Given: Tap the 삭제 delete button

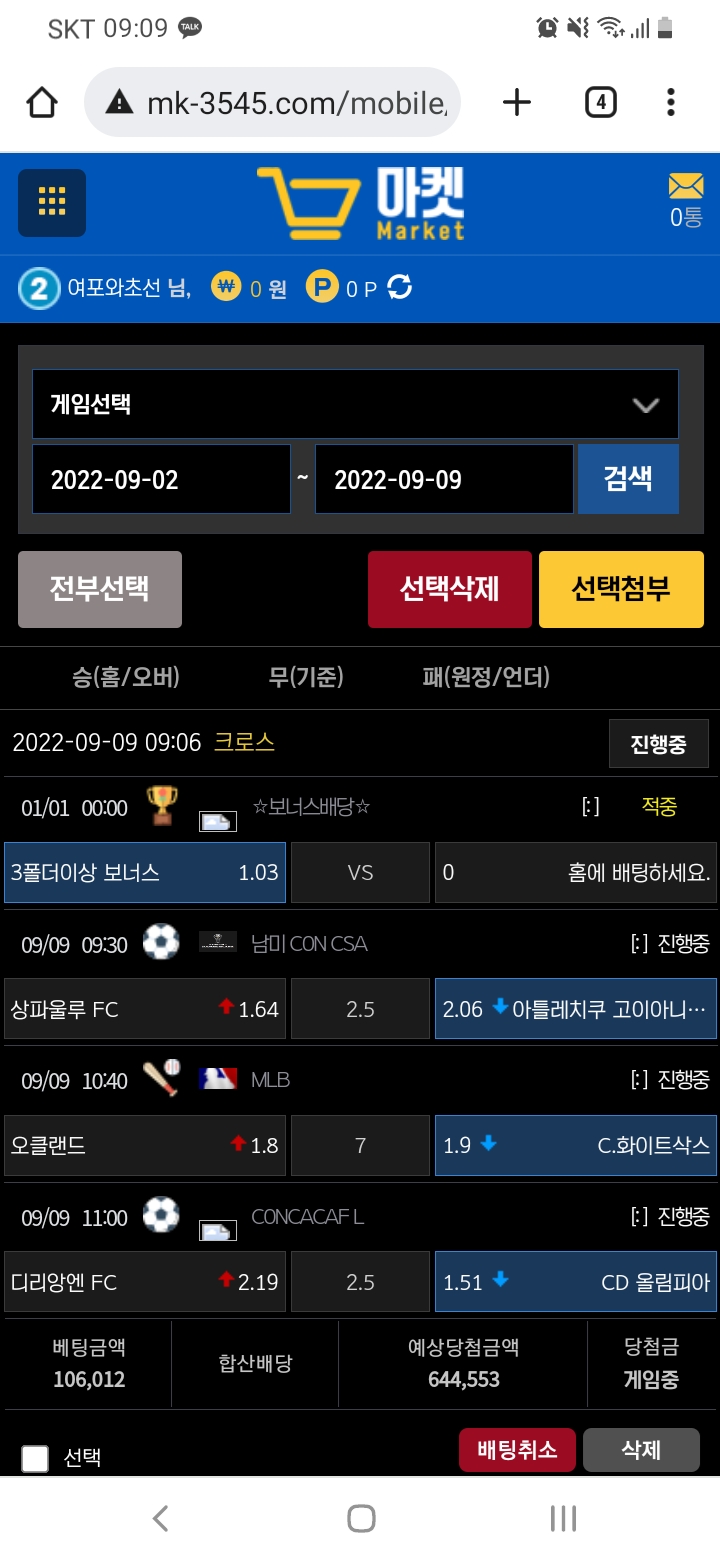Looking at the screenshot, I should click(x=641, y=1449).
